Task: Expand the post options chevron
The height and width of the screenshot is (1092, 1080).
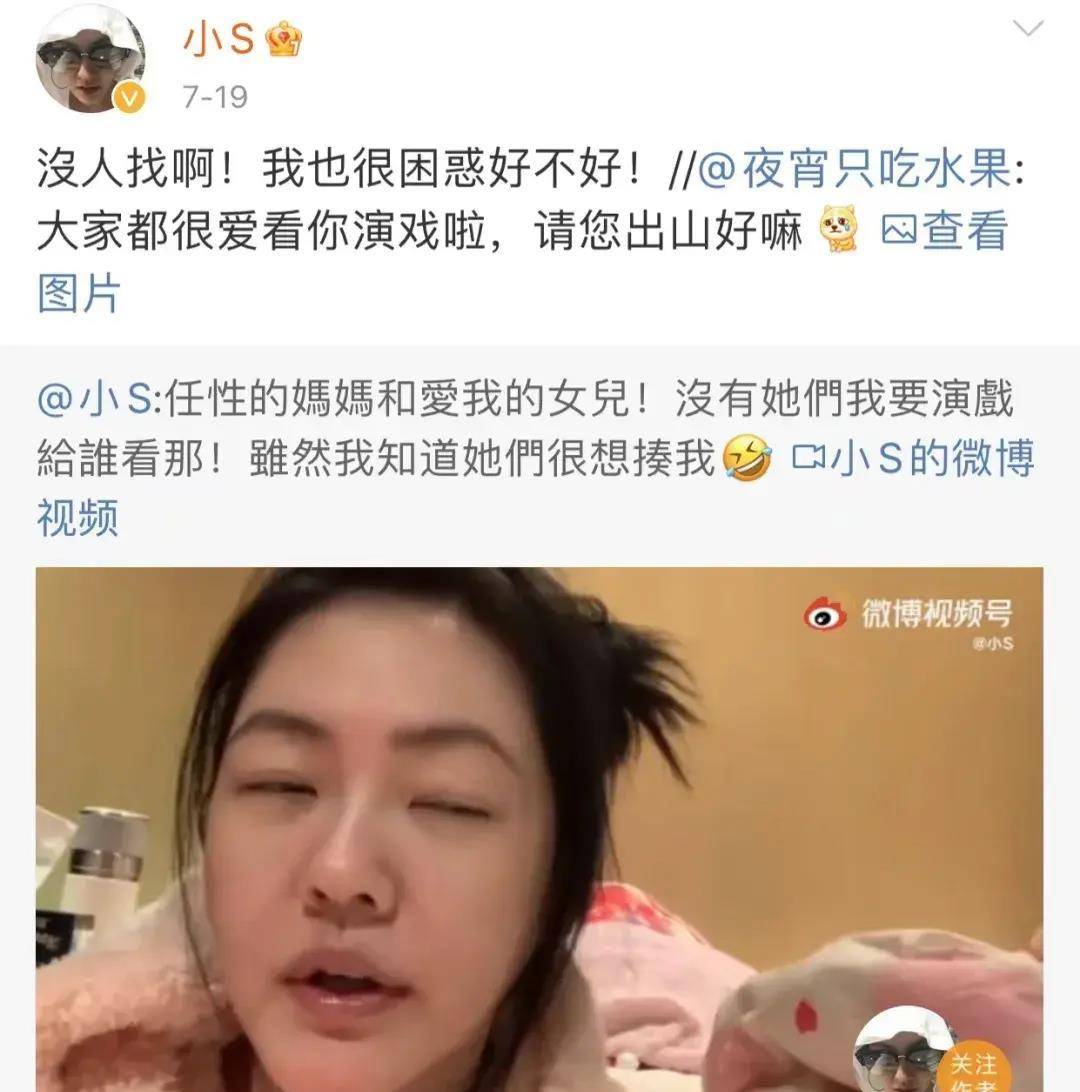Action: coord(1027,29)
